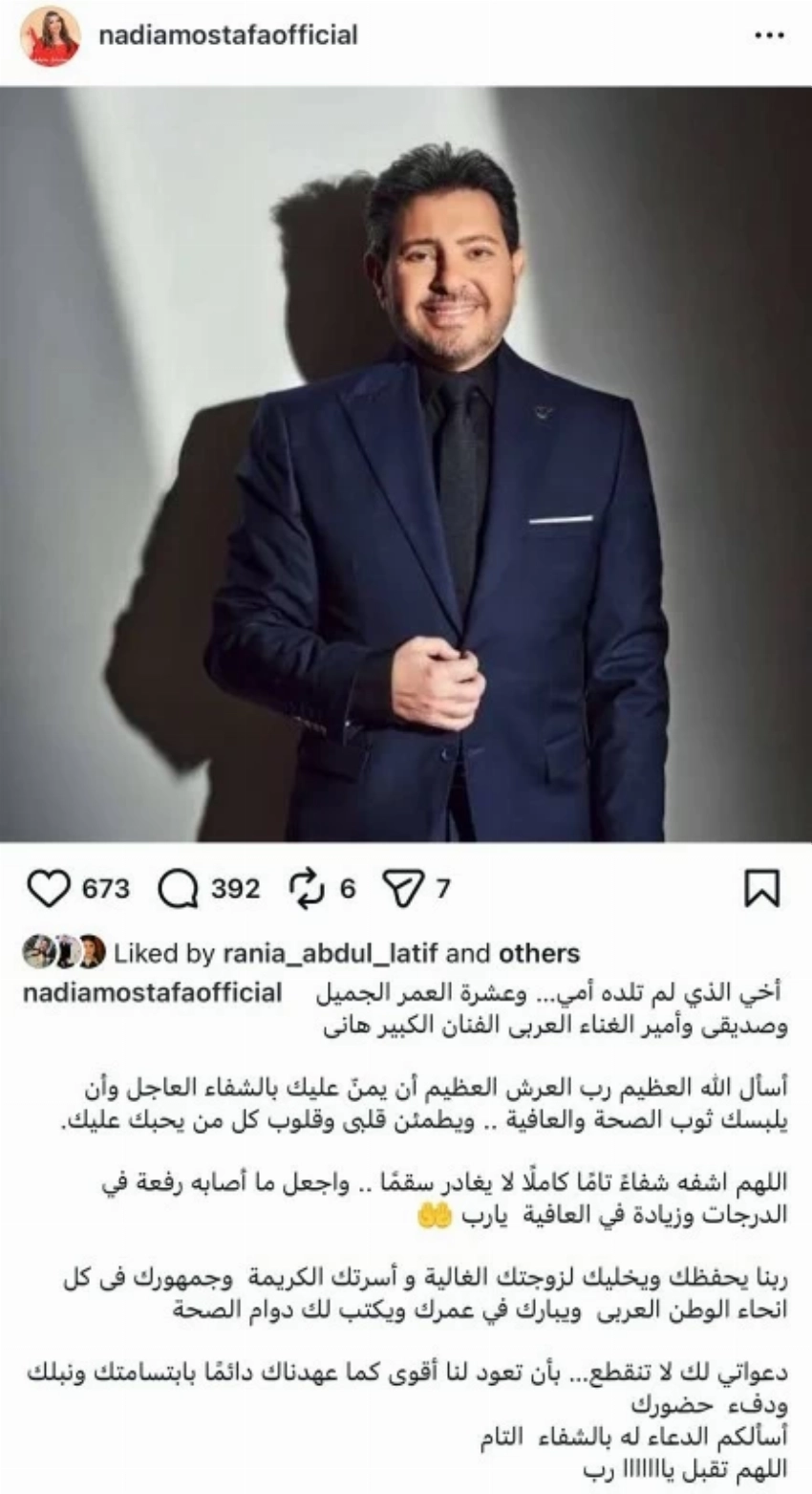View the others who liked this post

click(539, 953)
